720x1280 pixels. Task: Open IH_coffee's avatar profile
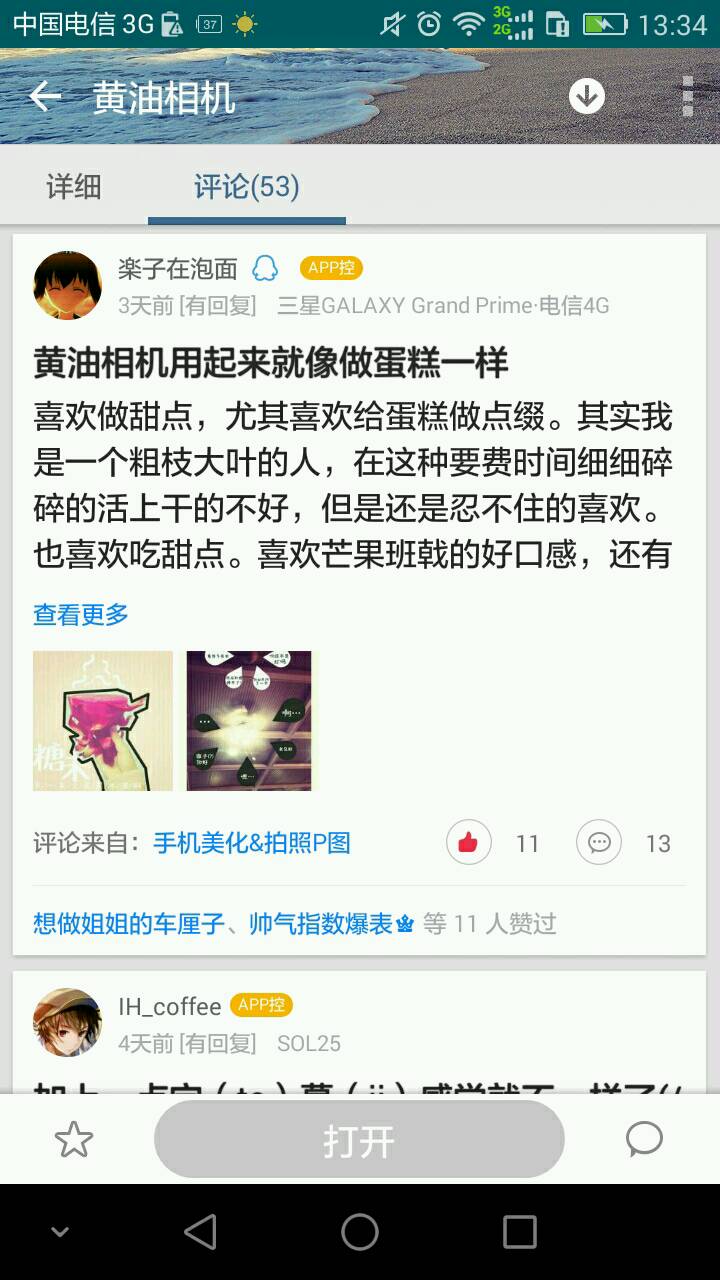68,1022
